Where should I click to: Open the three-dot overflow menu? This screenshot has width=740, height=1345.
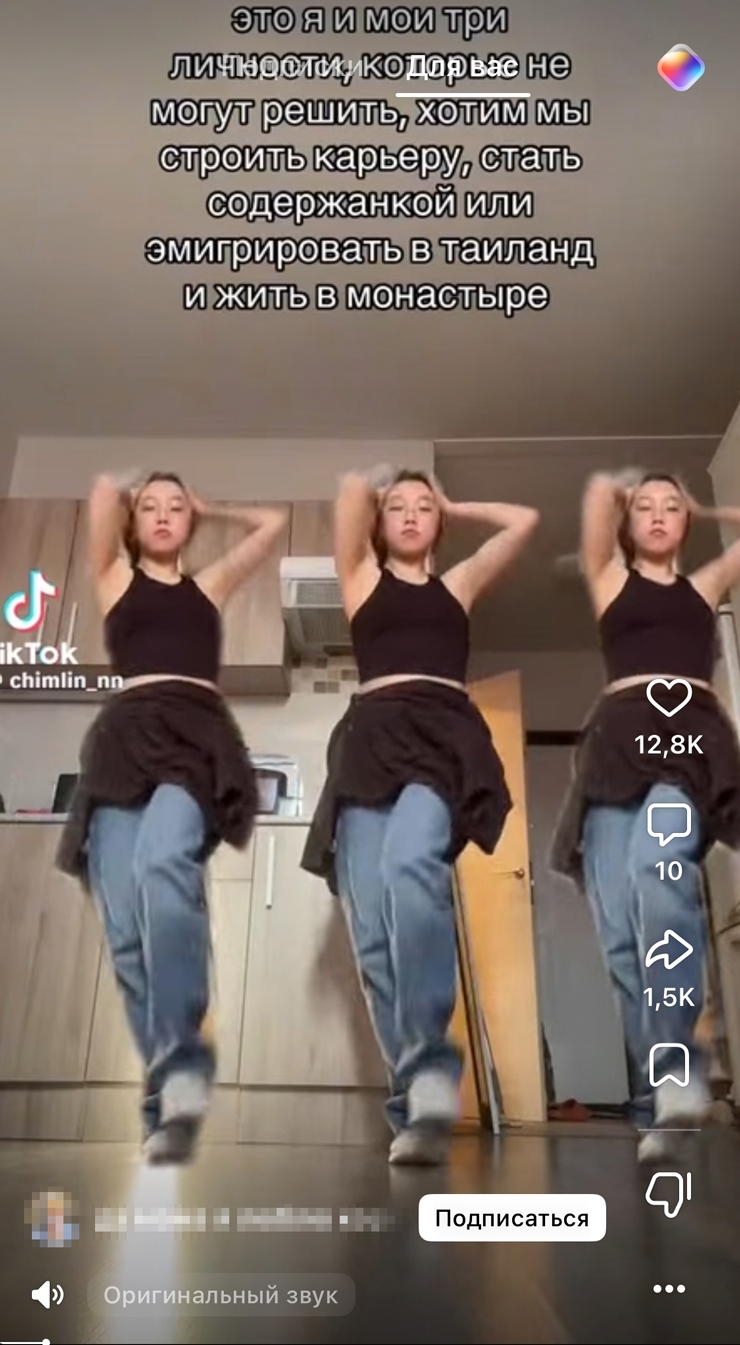(669, 1289)
